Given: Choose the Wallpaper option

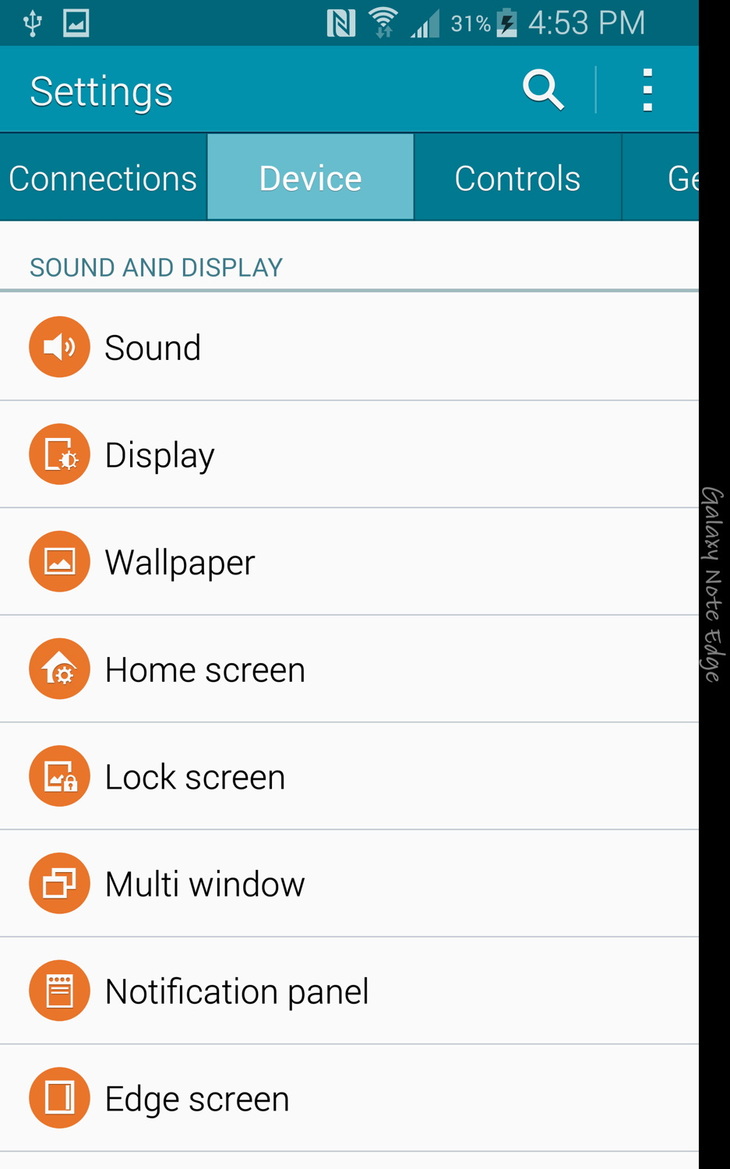Looking at the screenshot, I should point(180,562).
